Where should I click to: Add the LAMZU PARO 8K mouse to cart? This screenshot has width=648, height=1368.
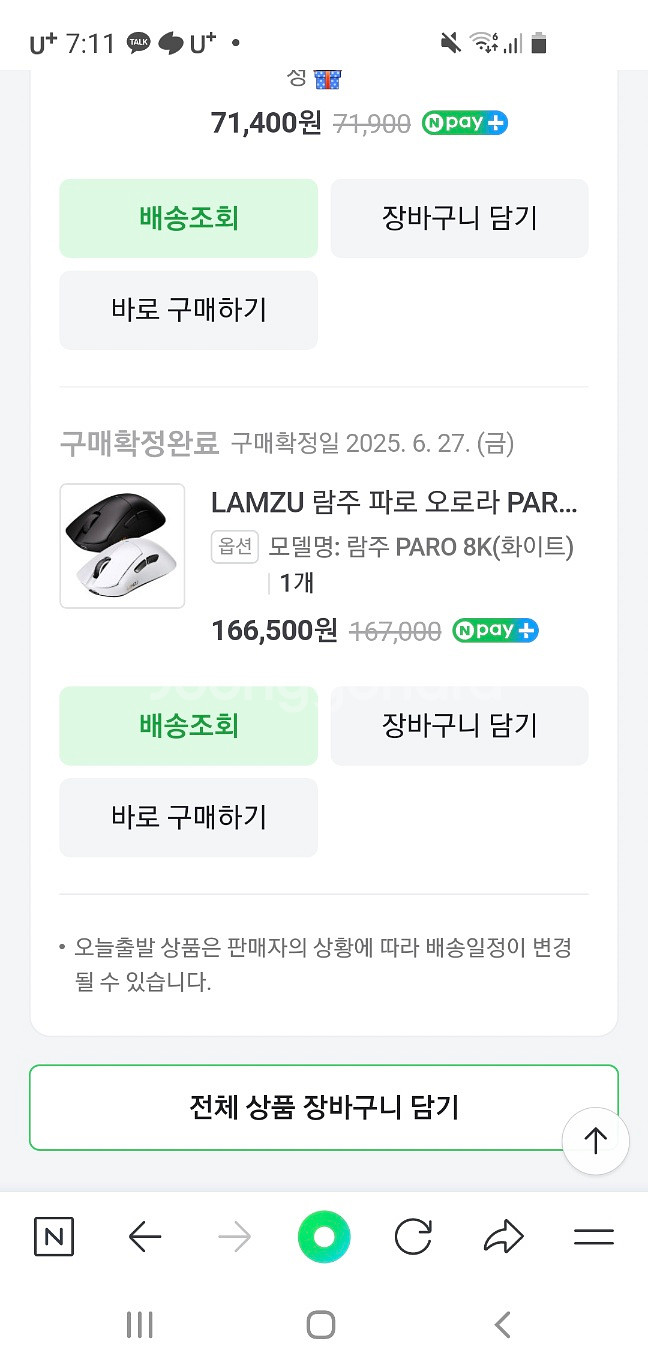click(459, 725)
